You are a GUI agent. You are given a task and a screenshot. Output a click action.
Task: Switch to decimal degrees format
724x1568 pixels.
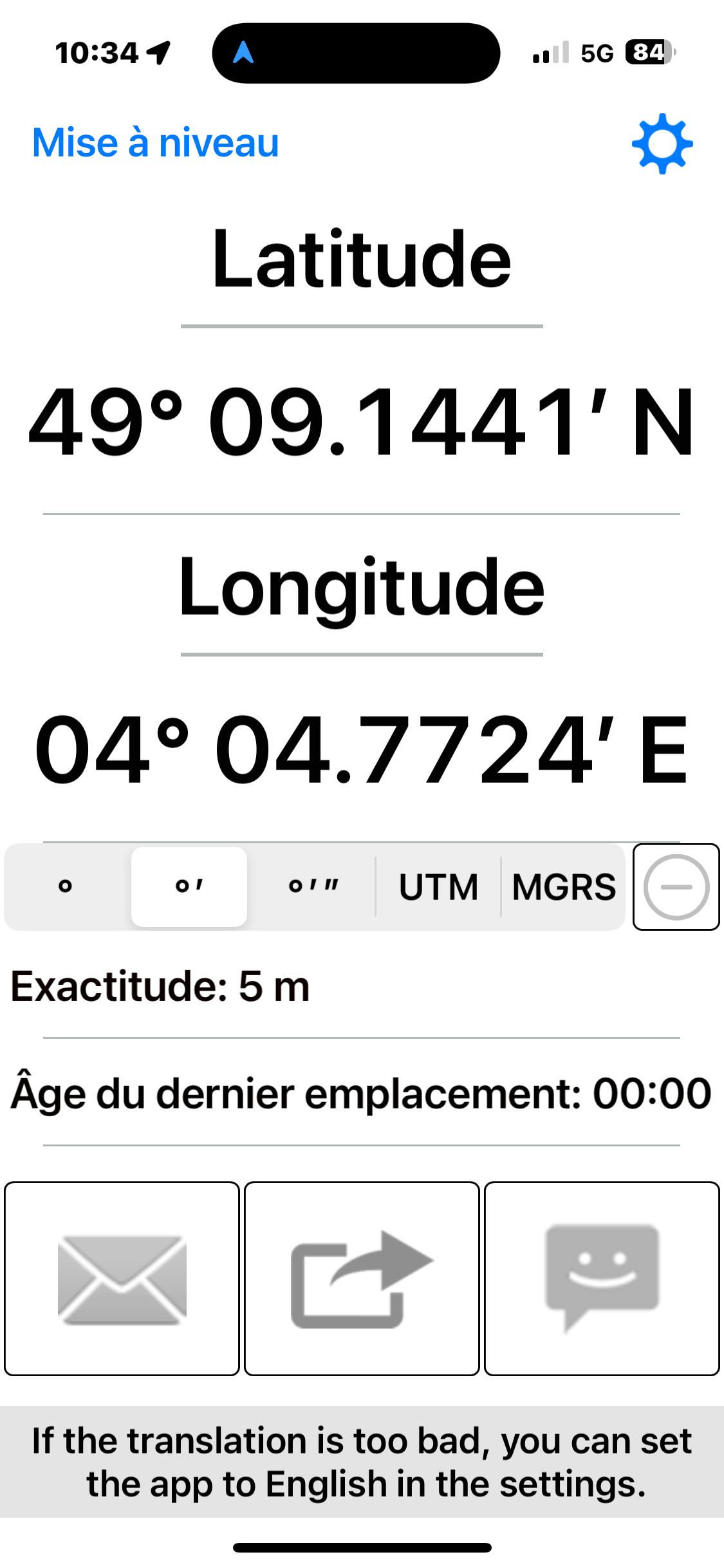[x=65, y=886]
